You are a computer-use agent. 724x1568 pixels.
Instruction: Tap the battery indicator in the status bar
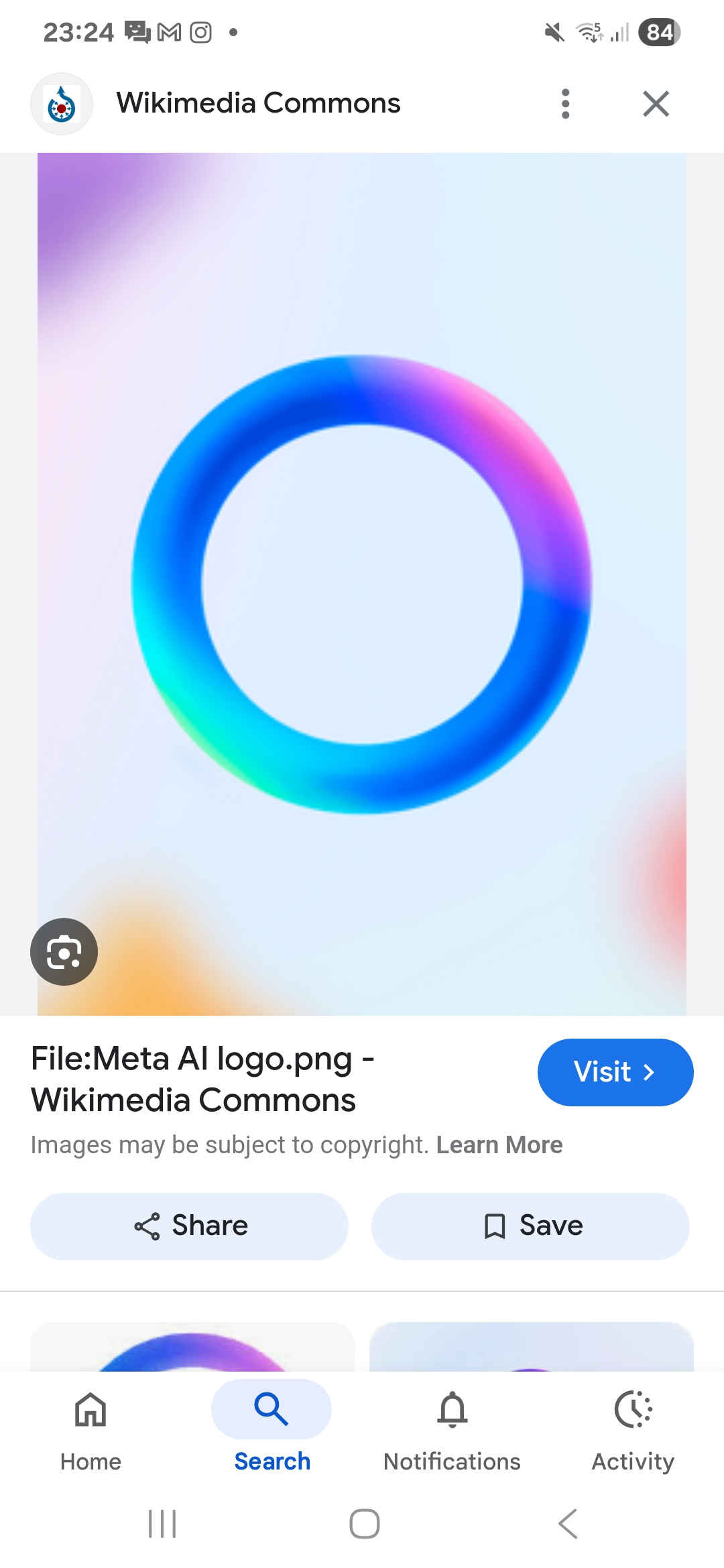[x=659, y=32]
